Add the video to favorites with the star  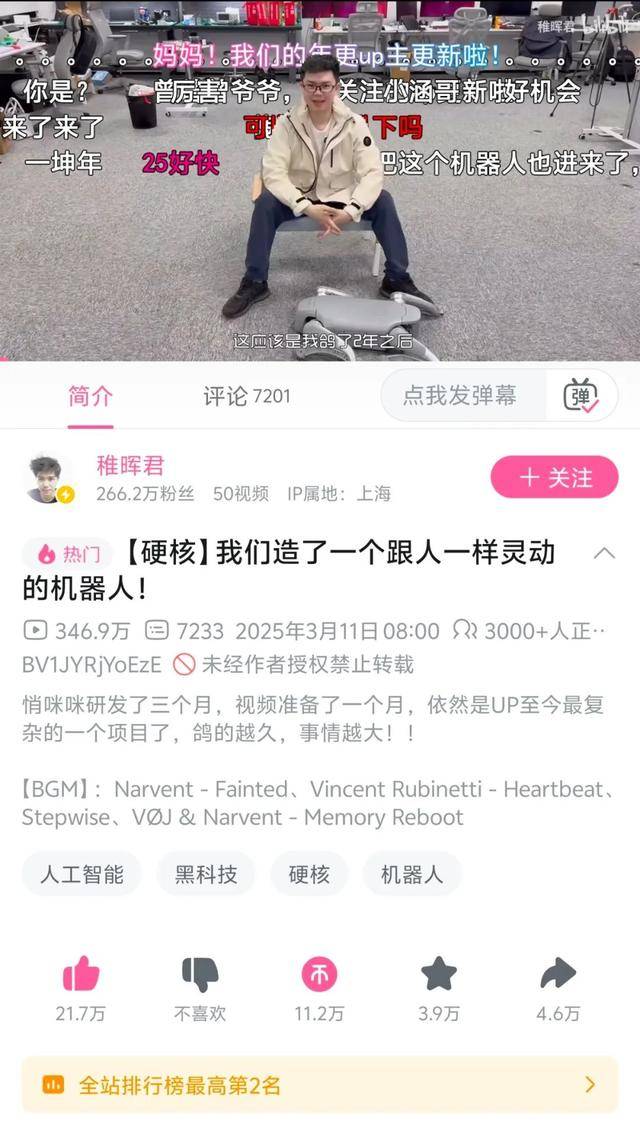point(439,974)
